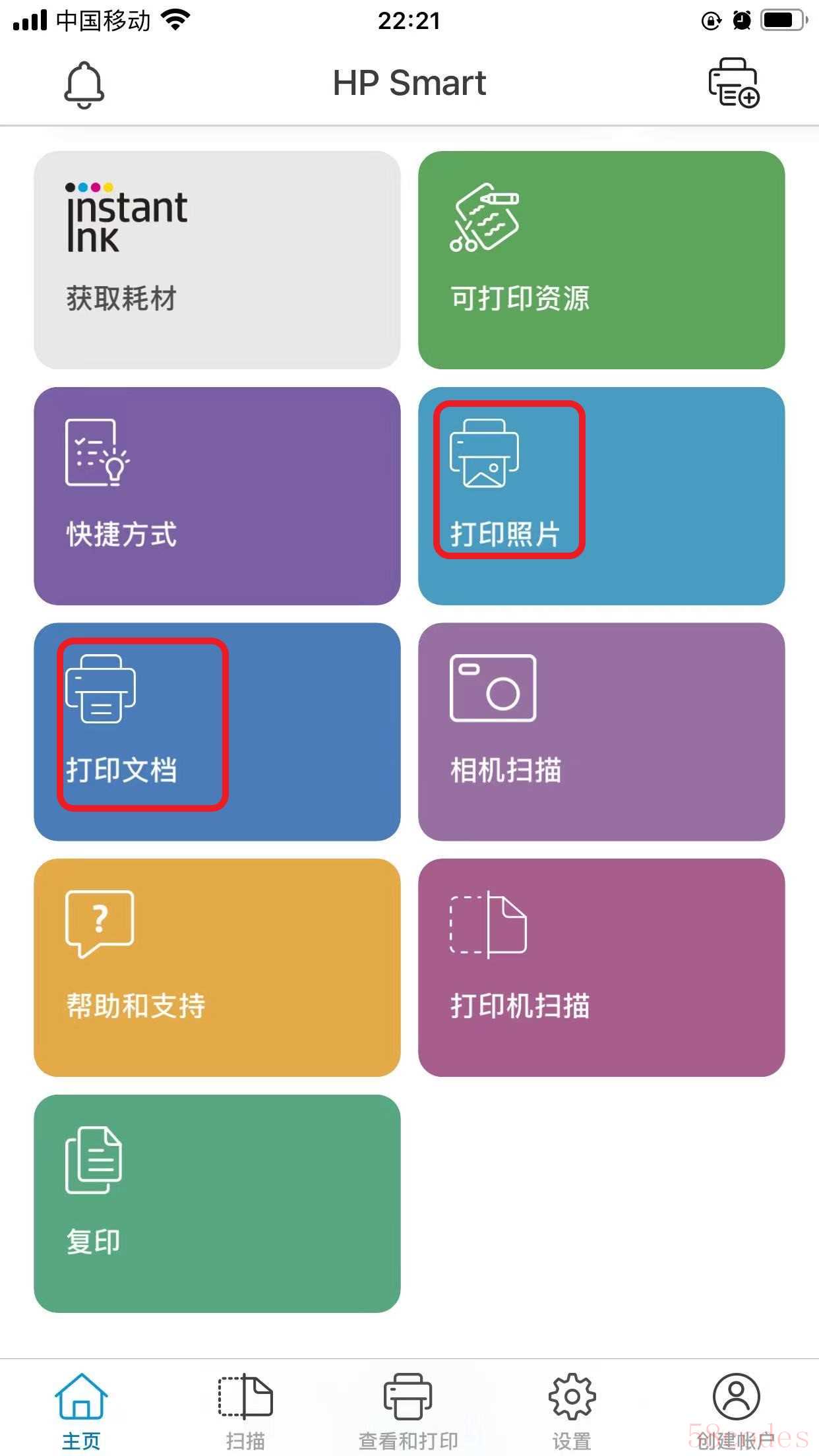Image resolution: width=819 pixels, height=1456 pixels.
Task: Open the 复印 copy tile
Action: click(217, 1203)
